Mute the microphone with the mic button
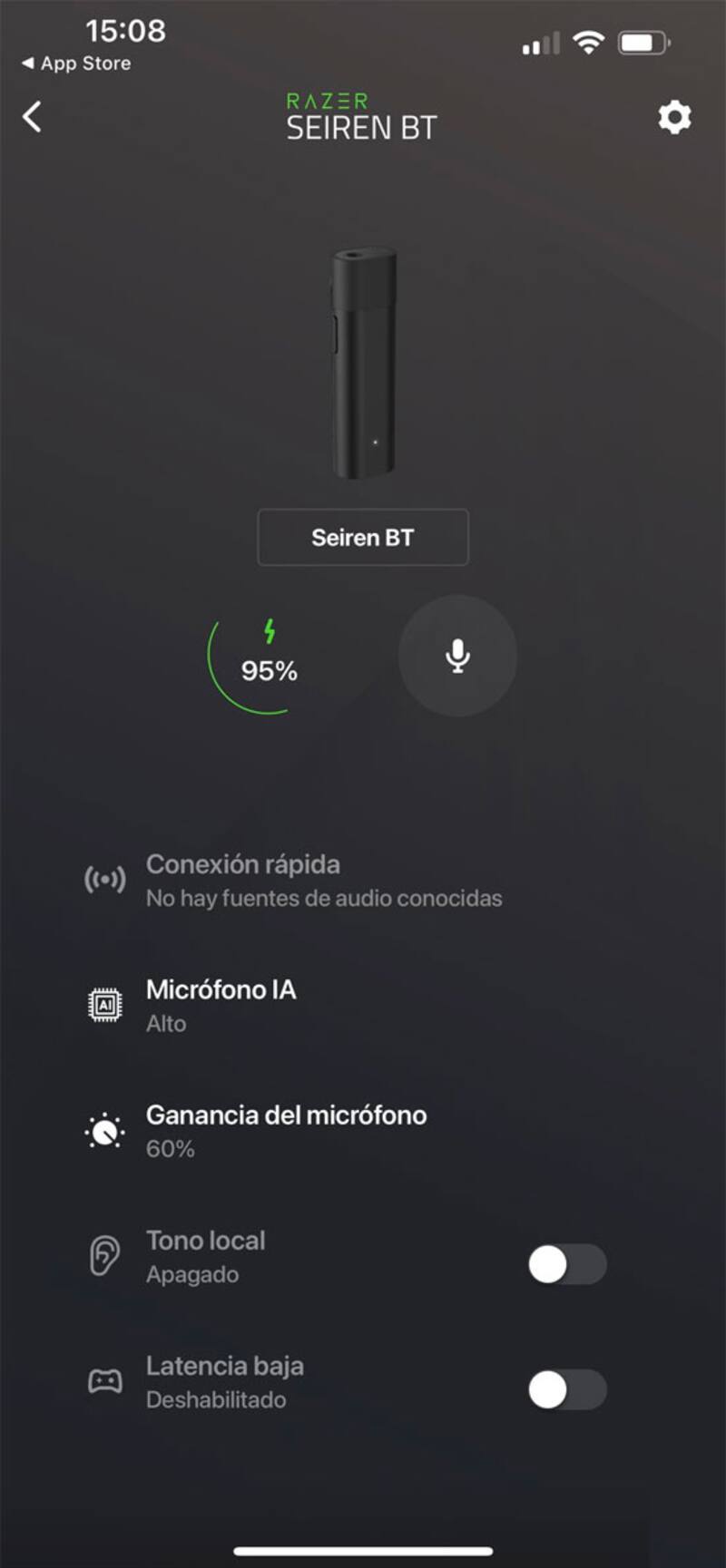 point(457,655)
